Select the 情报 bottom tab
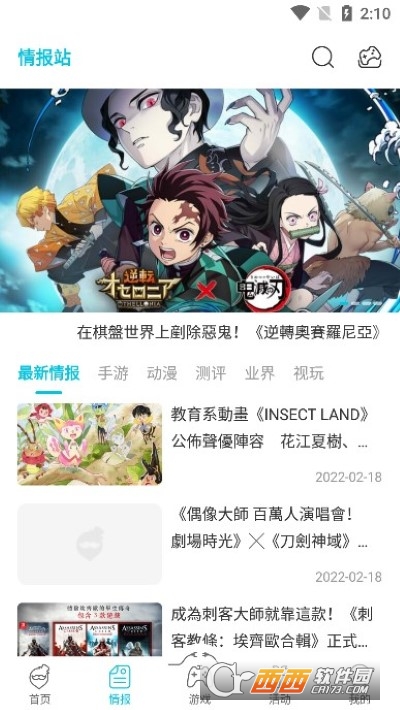The image size is (400, 710). point(120,684)
